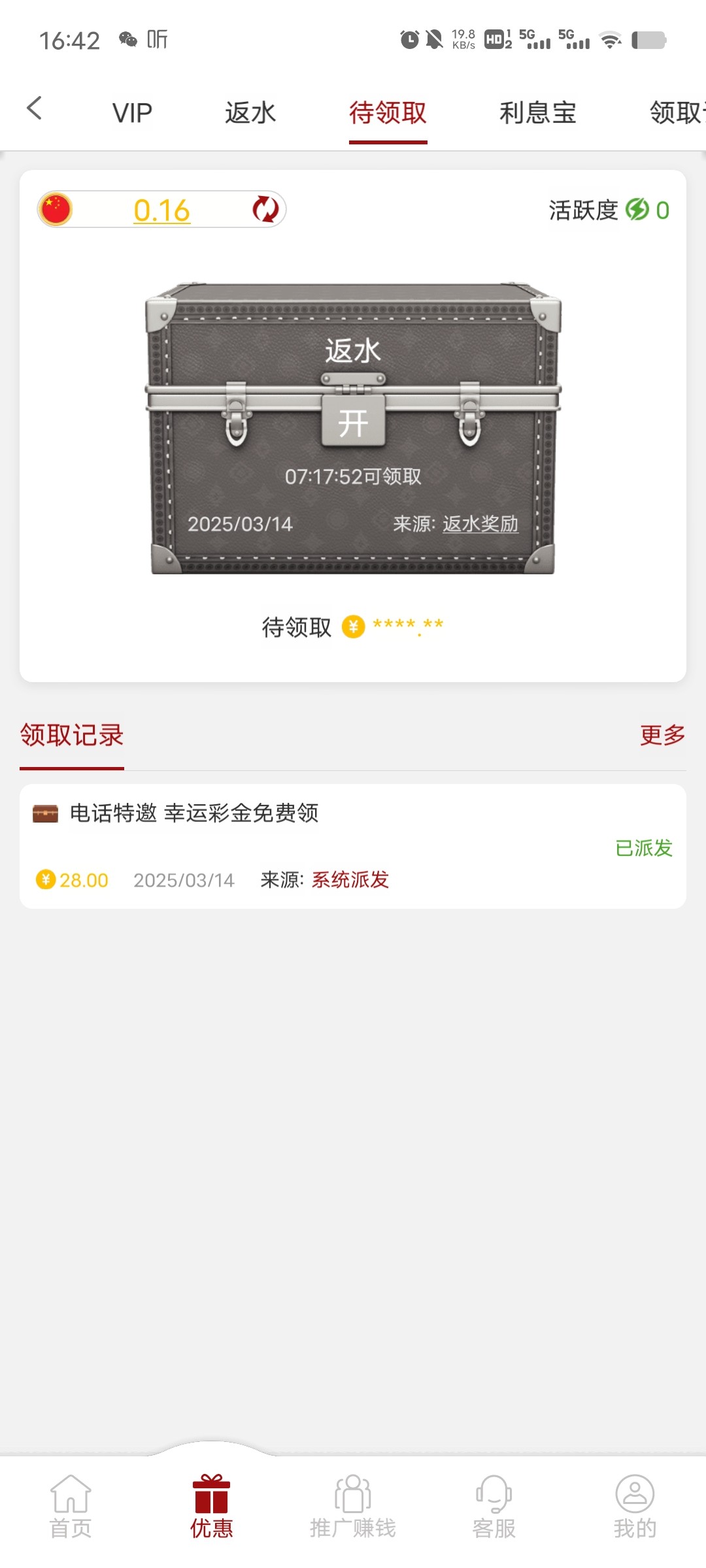Open the 返水奖励 source link
706x1568 pixels.
point(480,524)
